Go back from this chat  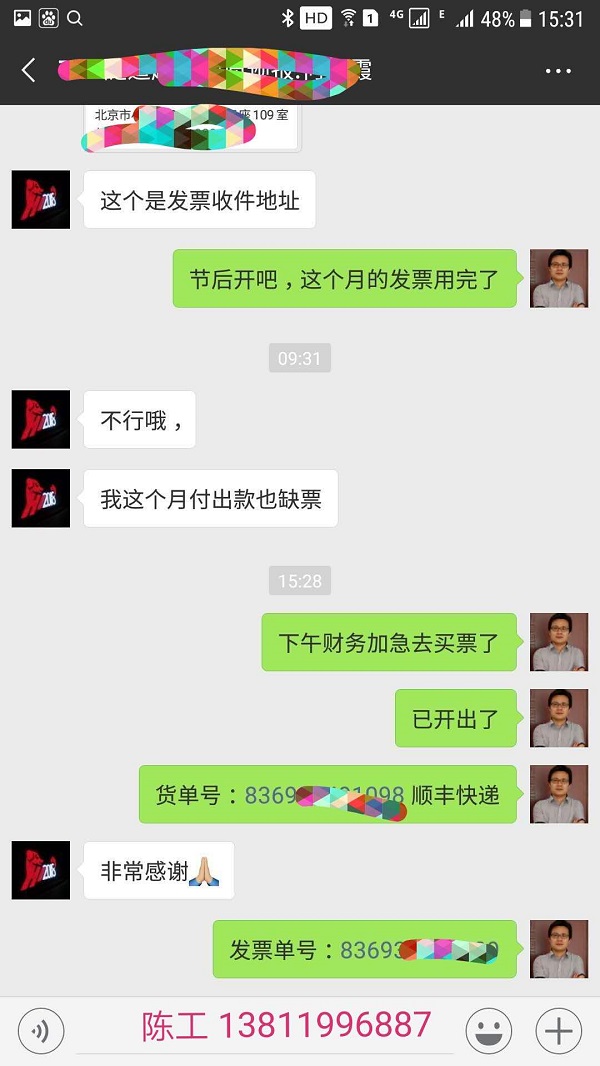28,70
